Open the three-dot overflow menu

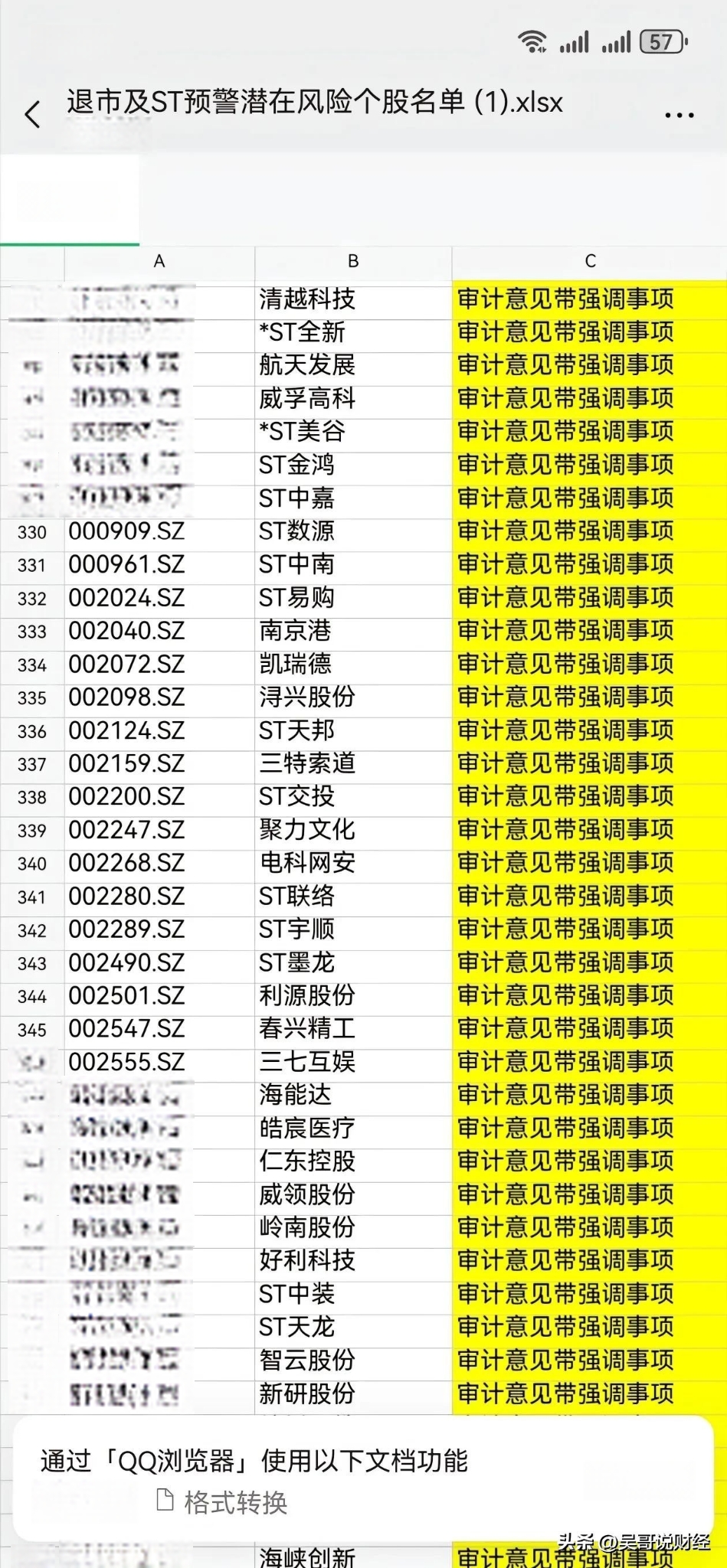pos(679,116)
